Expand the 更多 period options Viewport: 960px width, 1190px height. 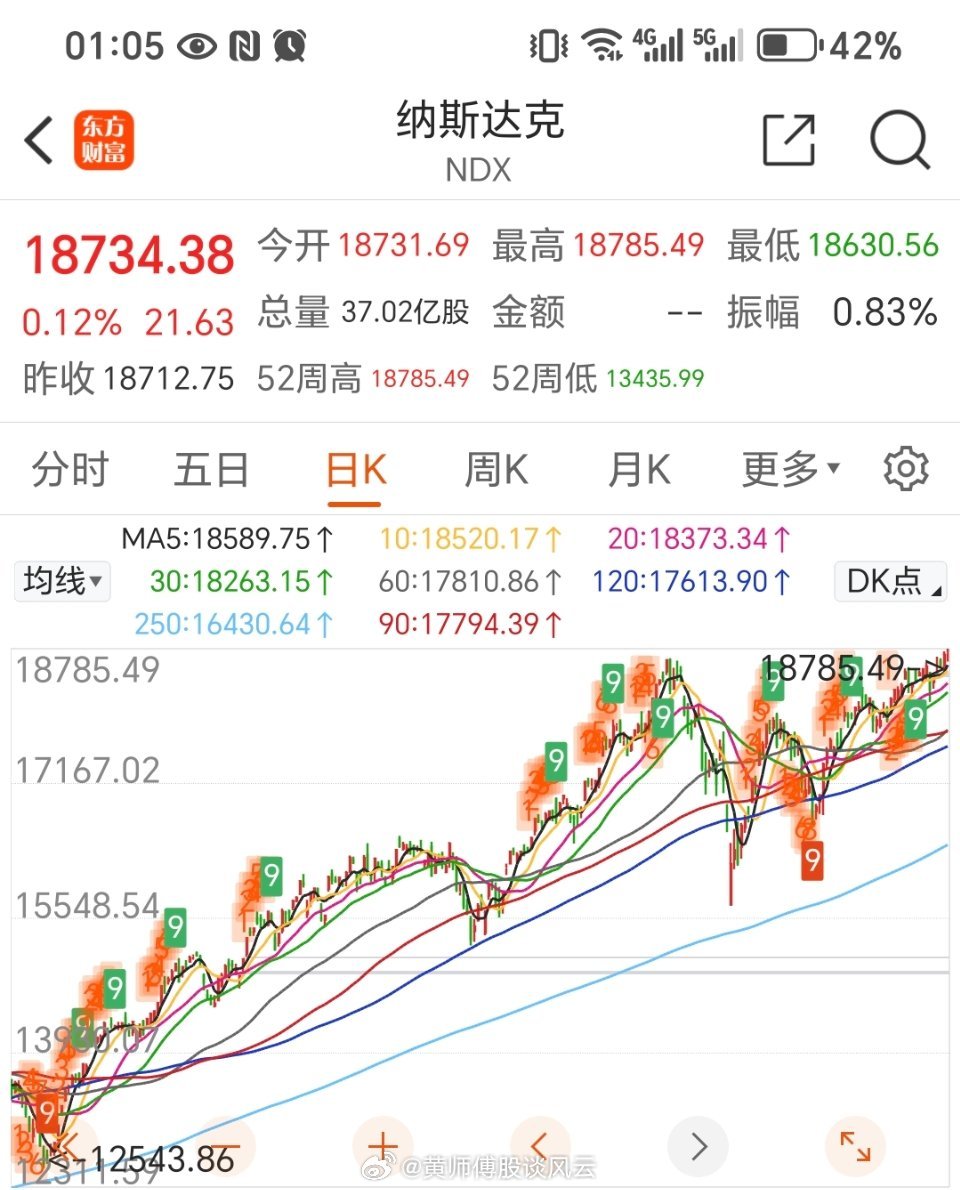click(x=790, y=469)
